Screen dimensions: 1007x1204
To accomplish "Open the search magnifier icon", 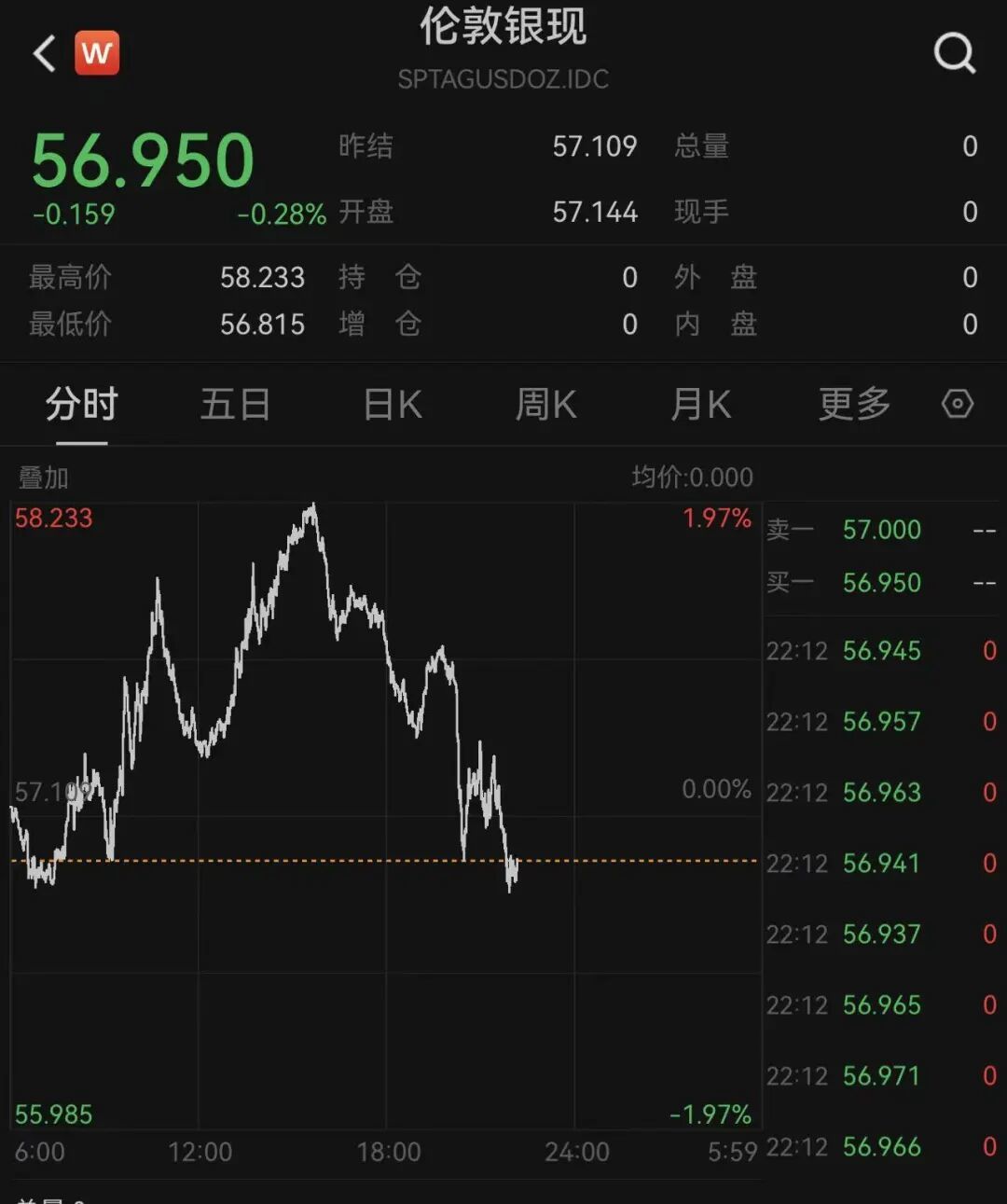I will [955, 53].
